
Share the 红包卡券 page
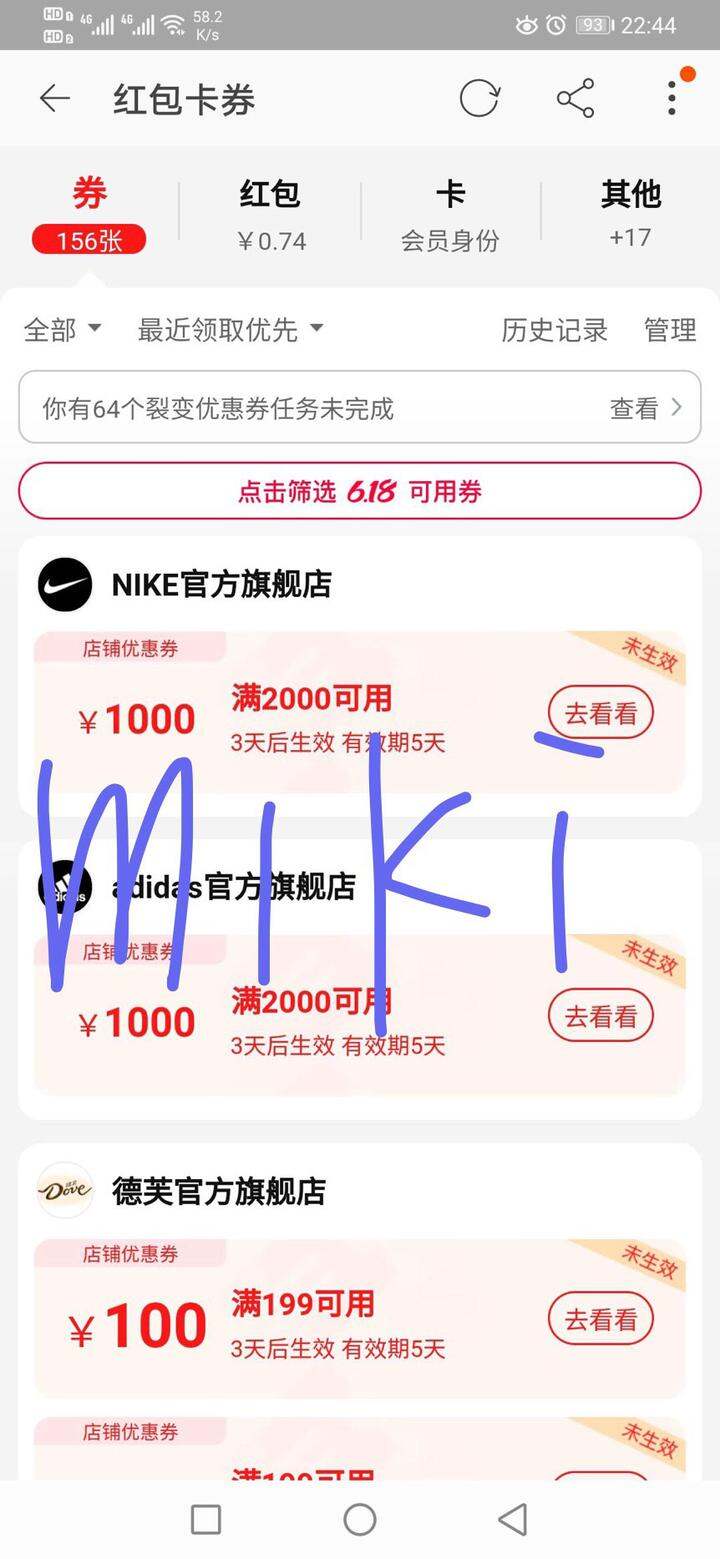tap(575, 98)
